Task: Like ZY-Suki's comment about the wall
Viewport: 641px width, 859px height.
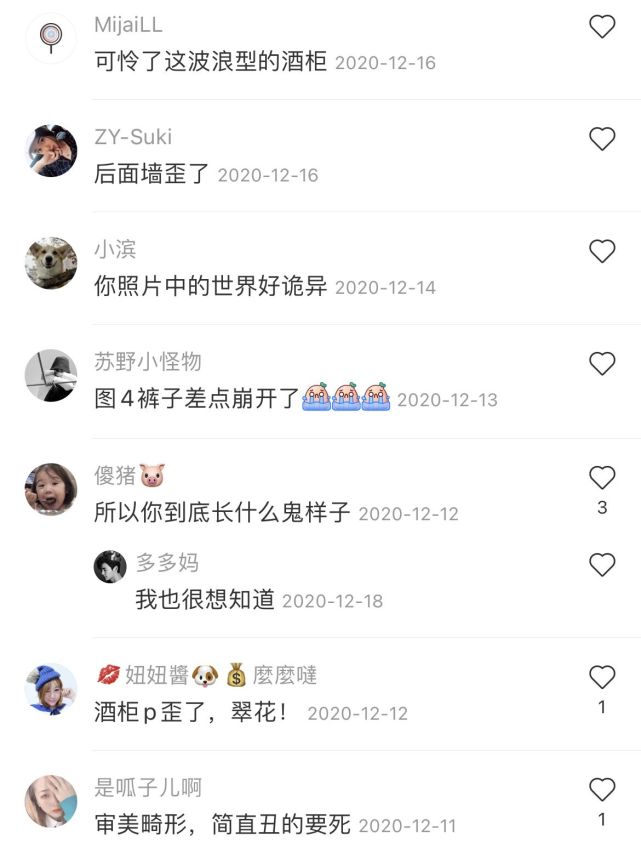Action: [602, 139]
